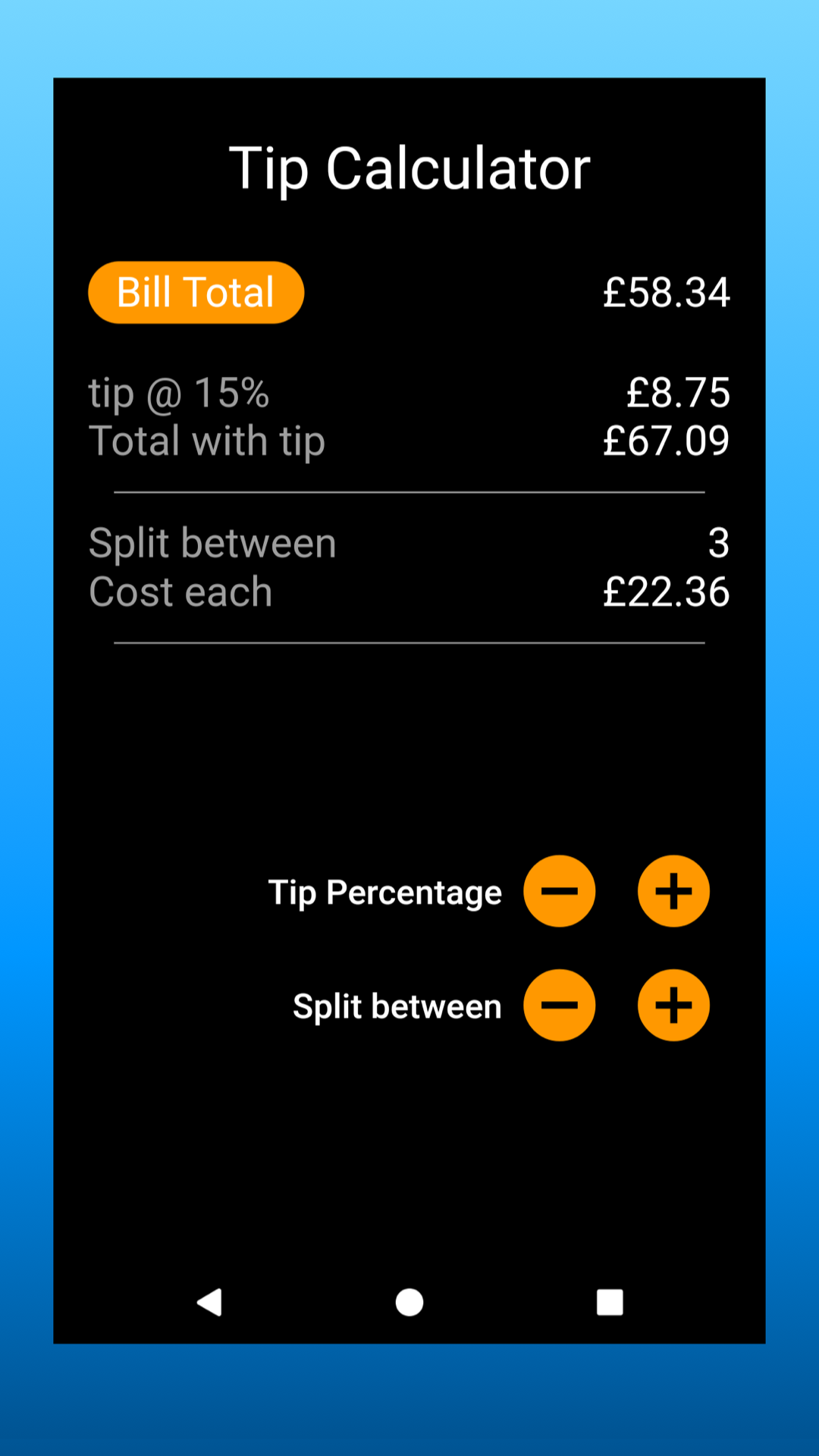Go back using the navigation bar

(209, 1302)
